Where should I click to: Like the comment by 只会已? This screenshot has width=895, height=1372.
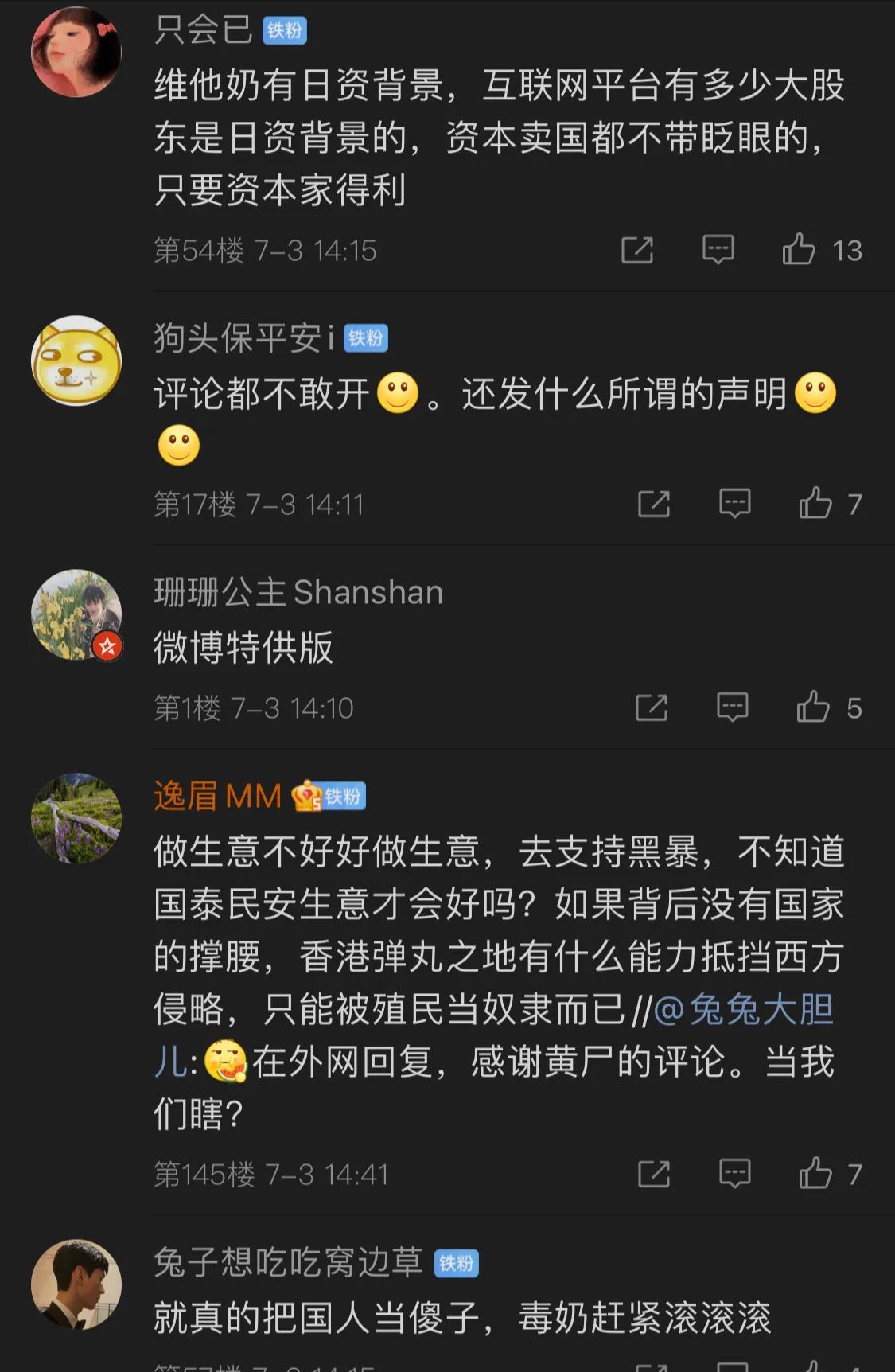pyautogui.click(x=799, y=250)
